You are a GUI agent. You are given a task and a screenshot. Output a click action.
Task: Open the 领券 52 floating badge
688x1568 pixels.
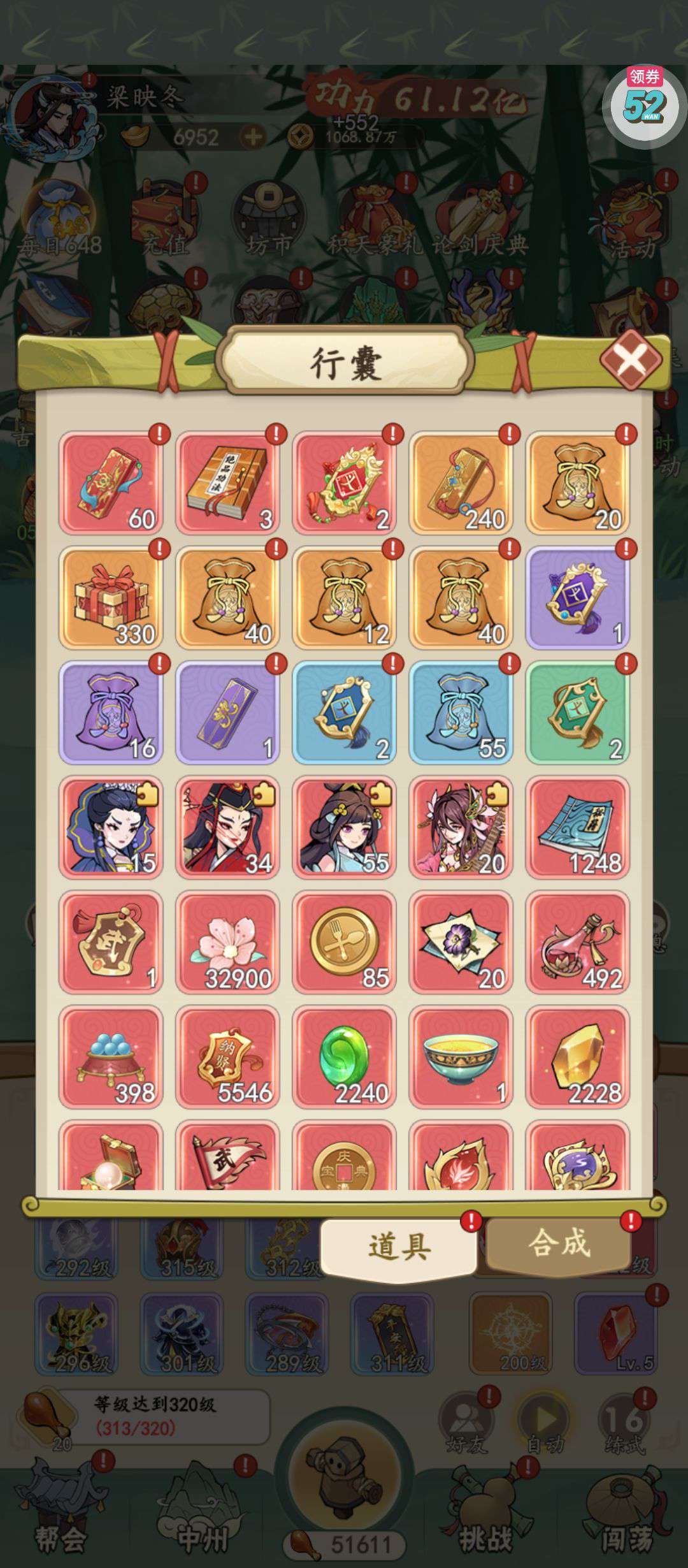click(x=643, y=103)
